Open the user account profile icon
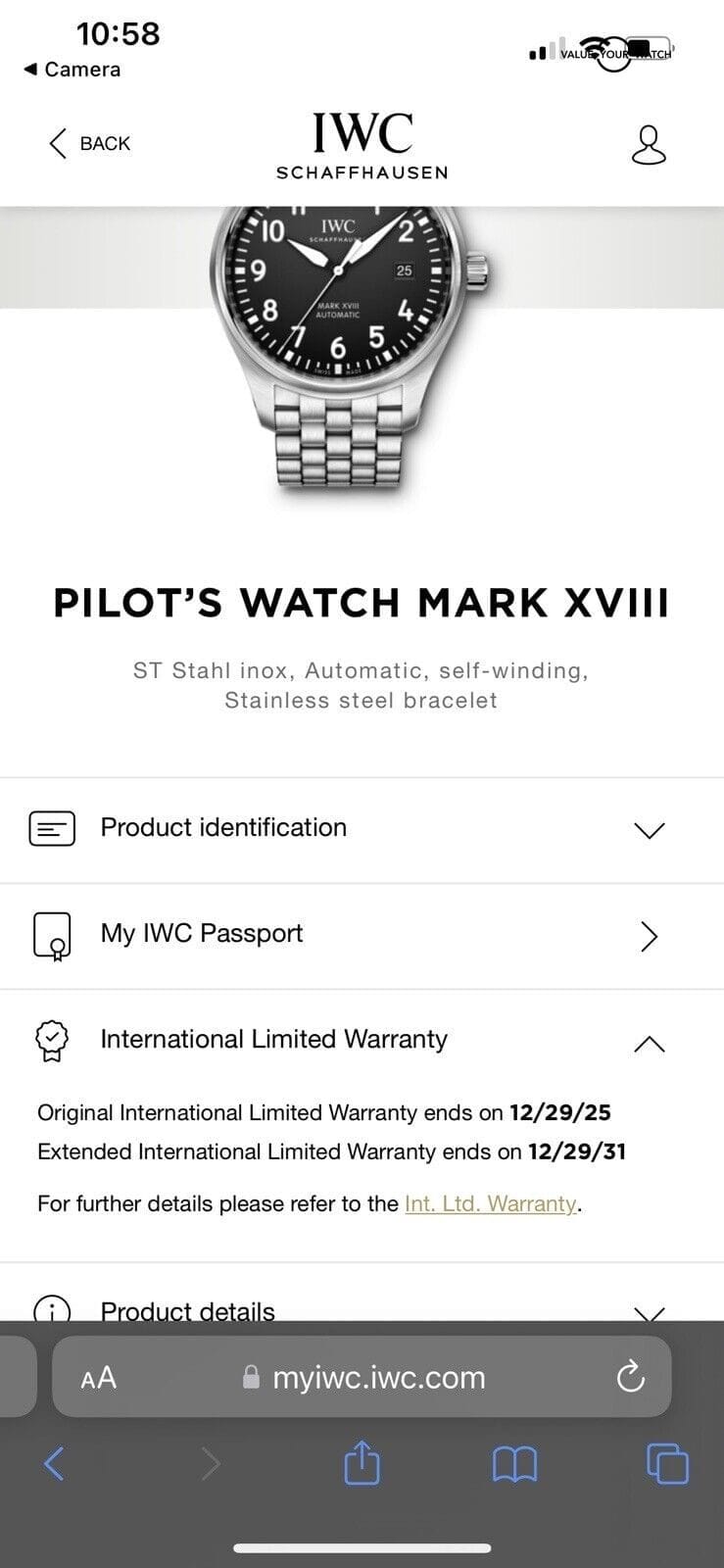Viewport: 724px width, 1568px height. tap(648, 145)
